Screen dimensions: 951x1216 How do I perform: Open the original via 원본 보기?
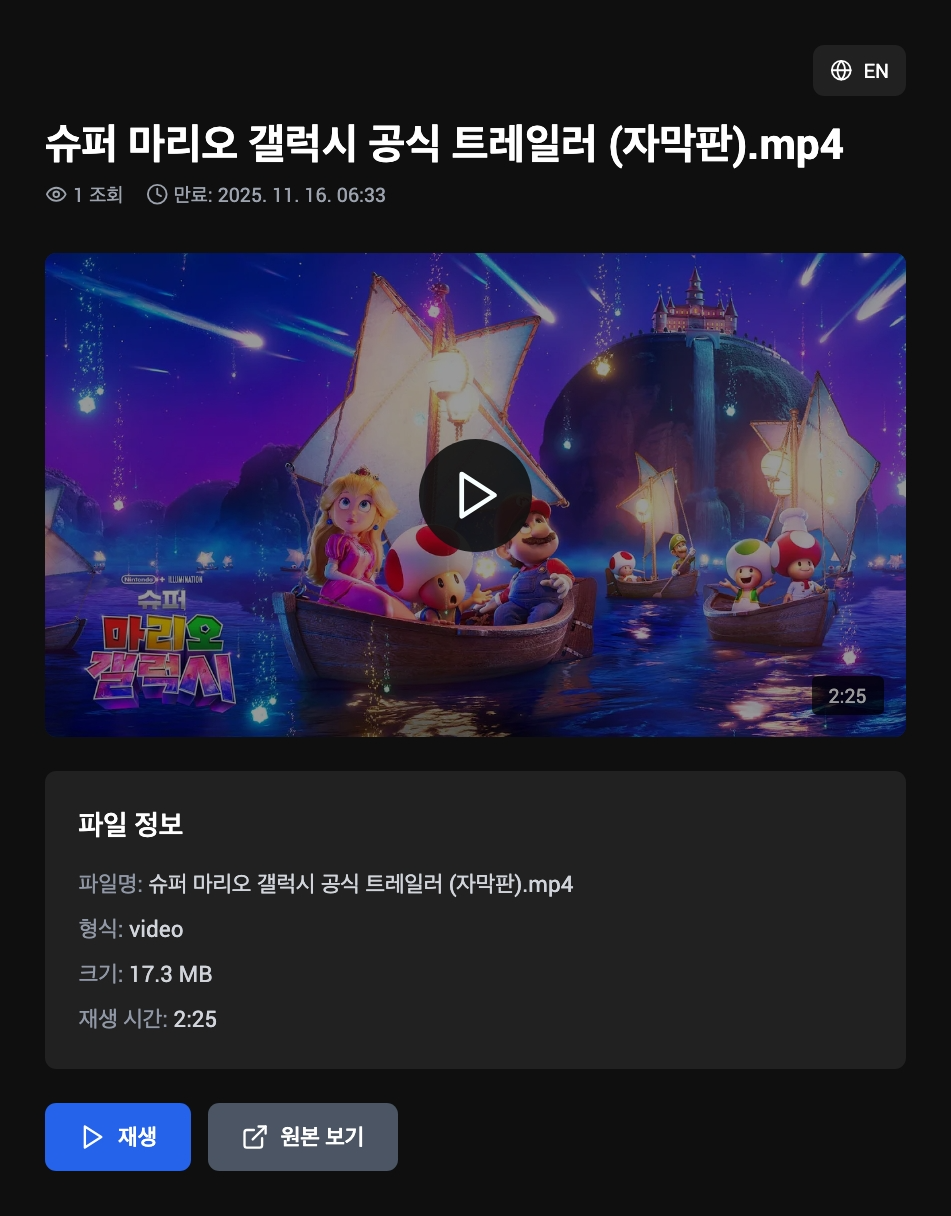coord(303,1137)
